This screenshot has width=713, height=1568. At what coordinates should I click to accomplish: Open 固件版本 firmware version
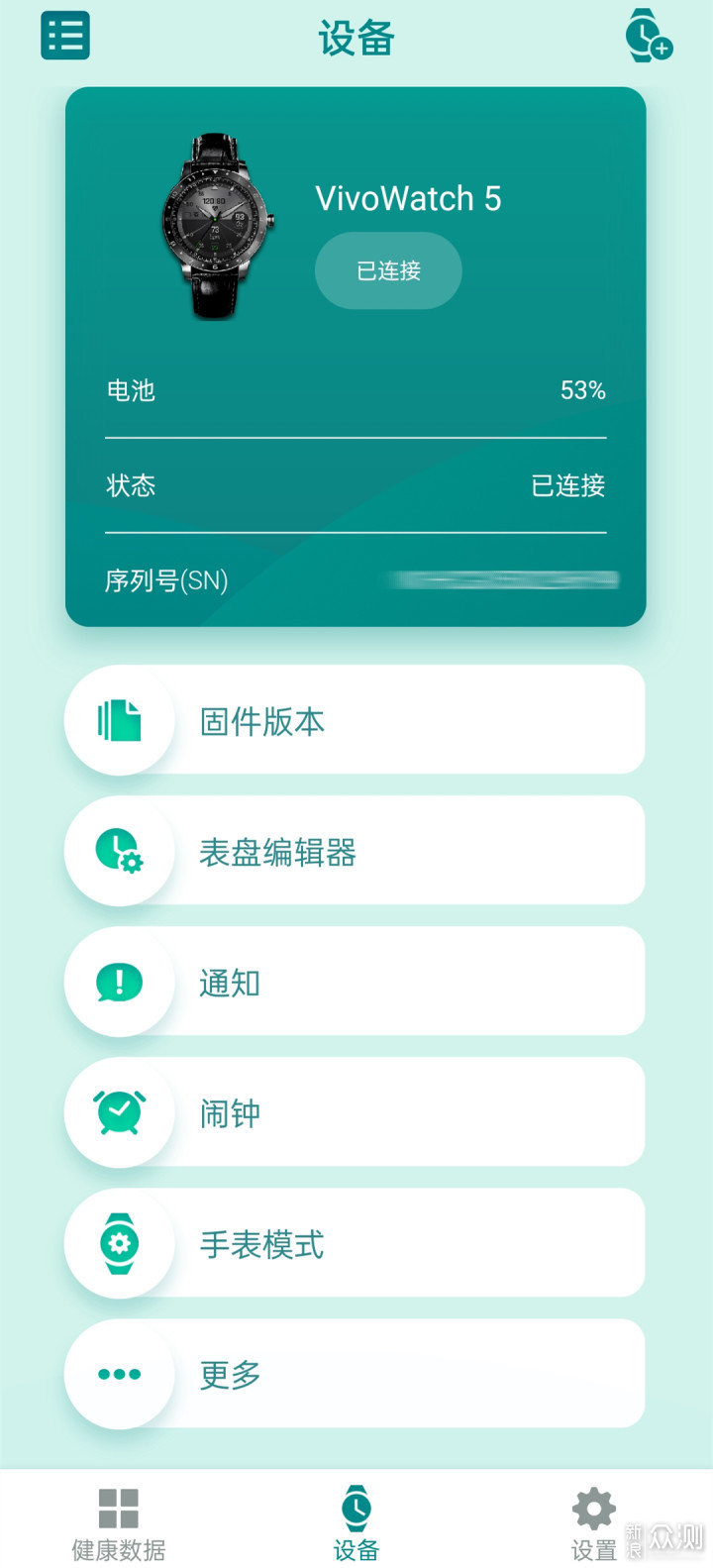[x=355, y=720]
